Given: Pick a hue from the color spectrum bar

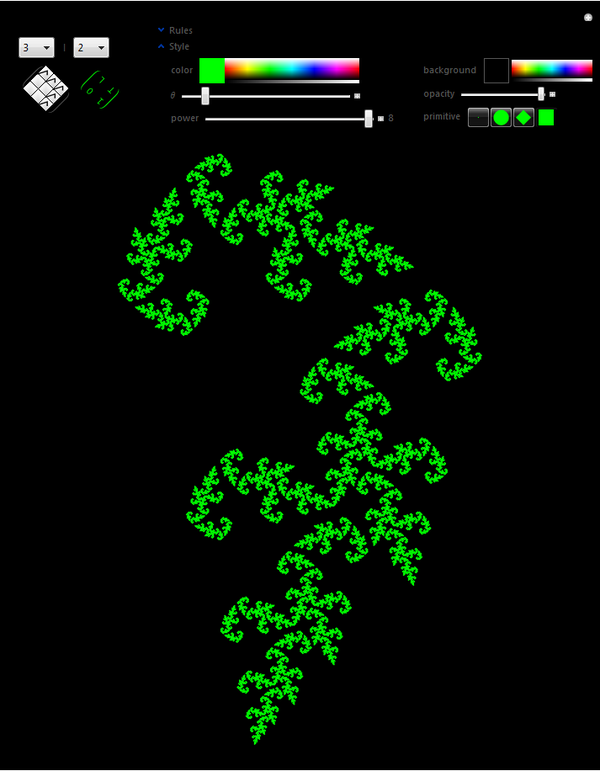Looking at the screenshot, I should tap(292, 69).
